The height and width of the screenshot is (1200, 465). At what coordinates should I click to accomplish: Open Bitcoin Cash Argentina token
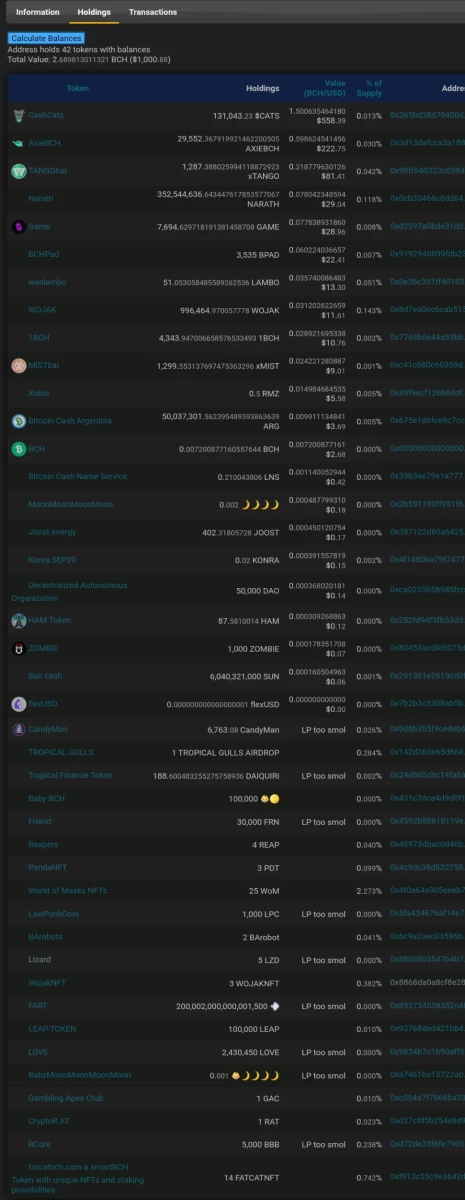tap(70, 421)
